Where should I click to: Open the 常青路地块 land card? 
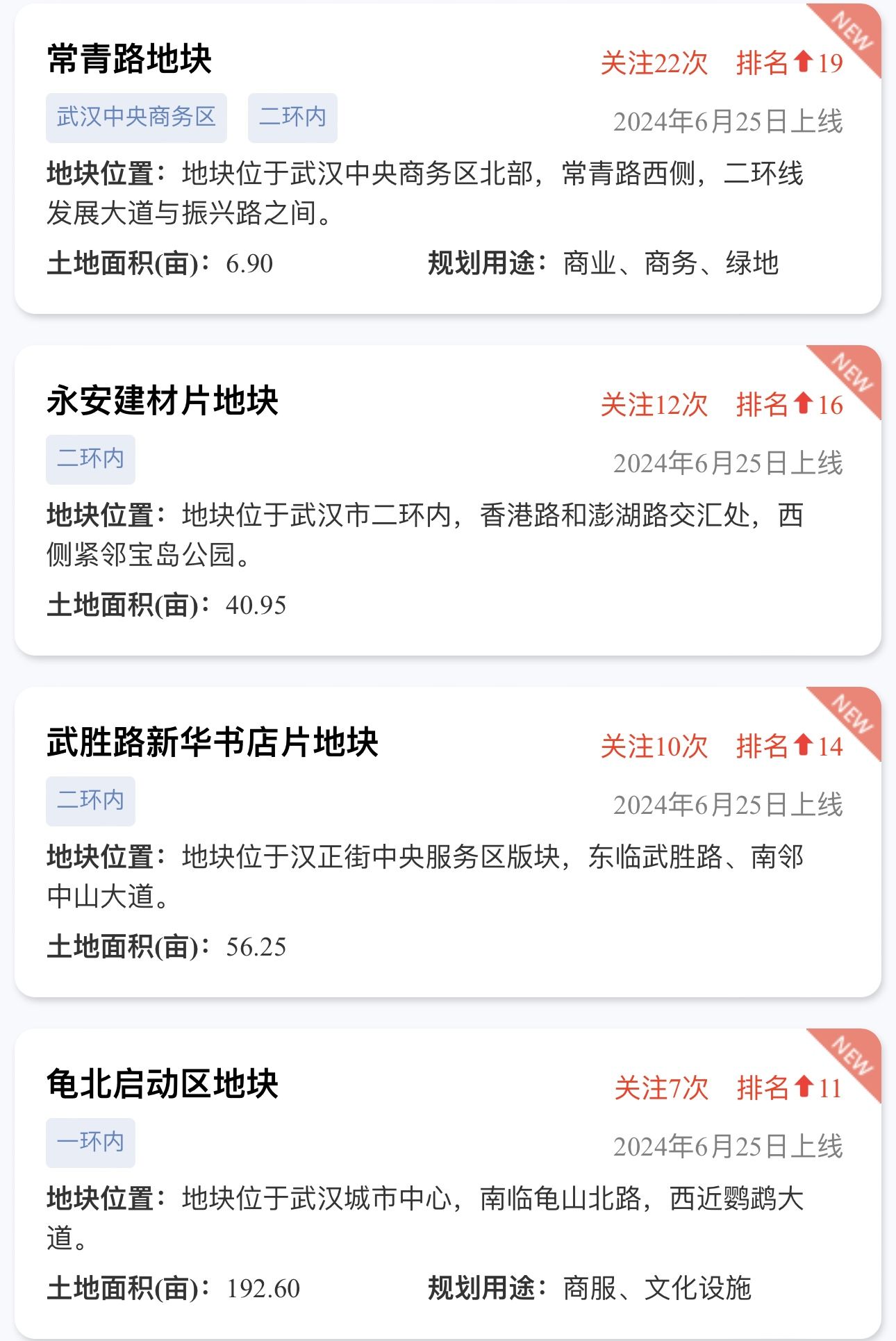[x=130, y=59]
